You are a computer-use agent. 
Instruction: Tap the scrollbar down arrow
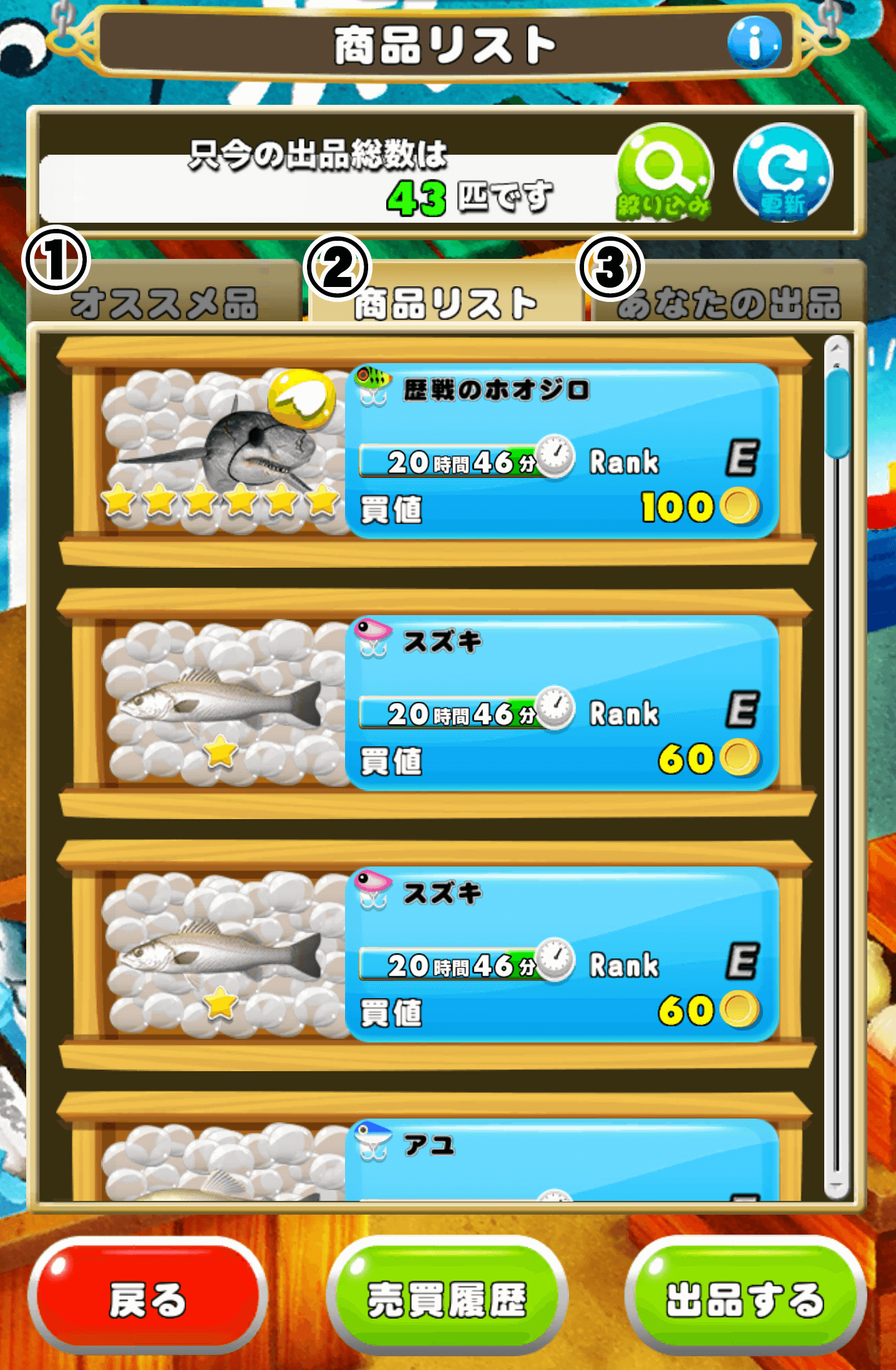(837, 1186)
